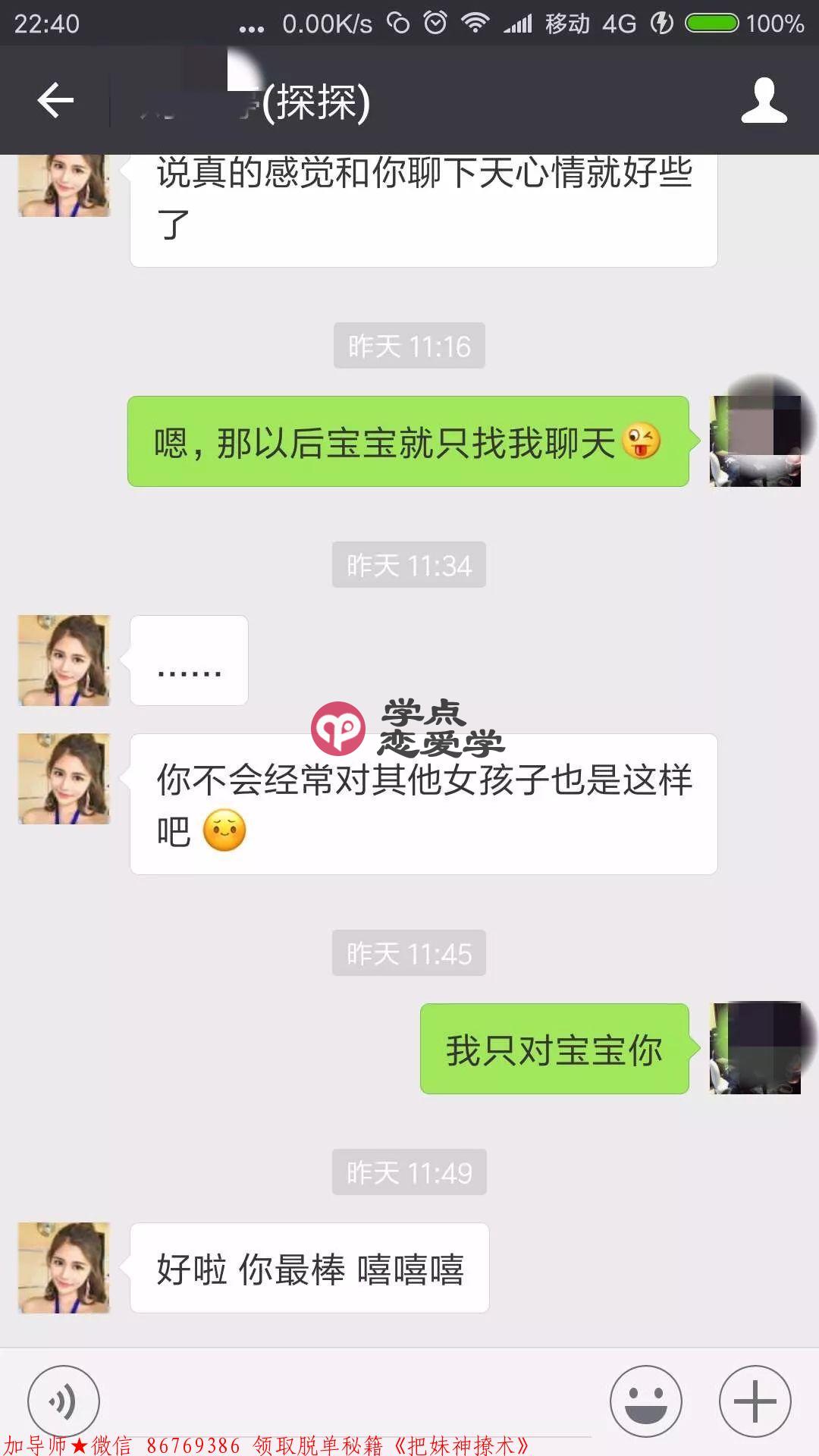The image size is (819, 1456).
Task: Select the 4G network indicator
Action: [x=618, y=24]
